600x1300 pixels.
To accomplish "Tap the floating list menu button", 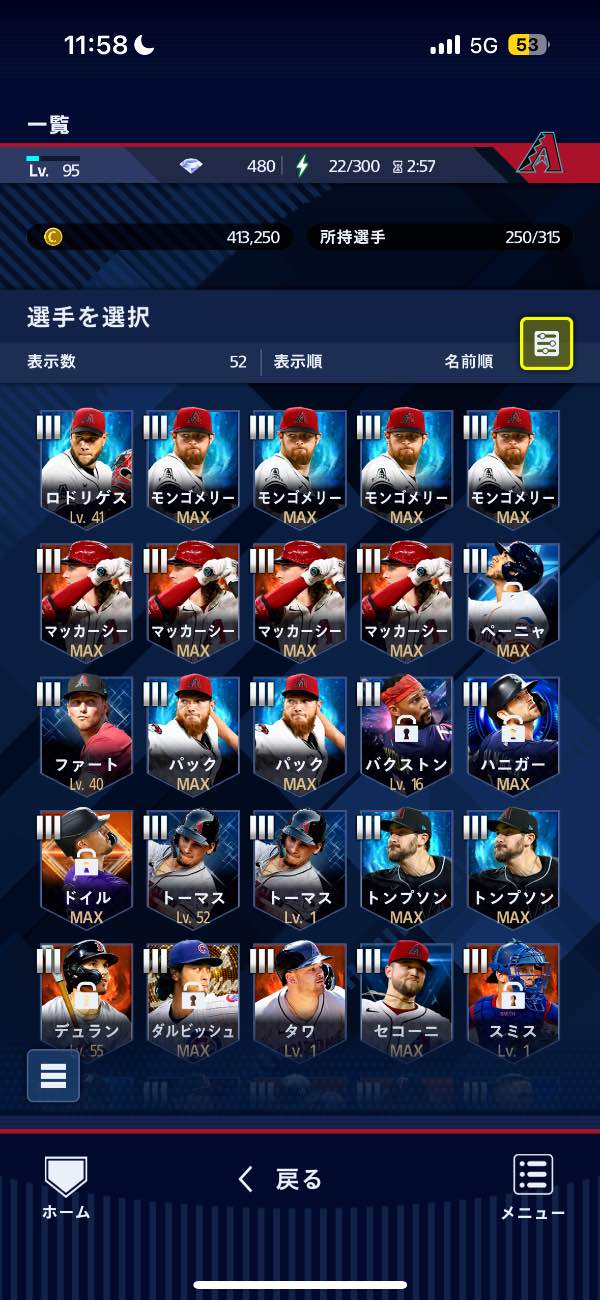I will click(x=53, y=1075).
